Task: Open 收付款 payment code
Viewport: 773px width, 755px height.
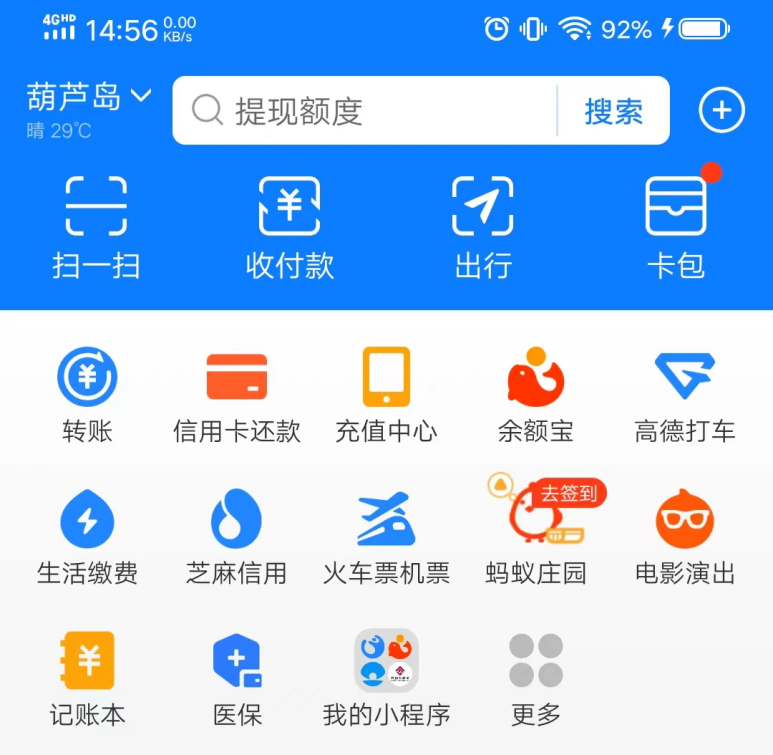Action: 289,226
